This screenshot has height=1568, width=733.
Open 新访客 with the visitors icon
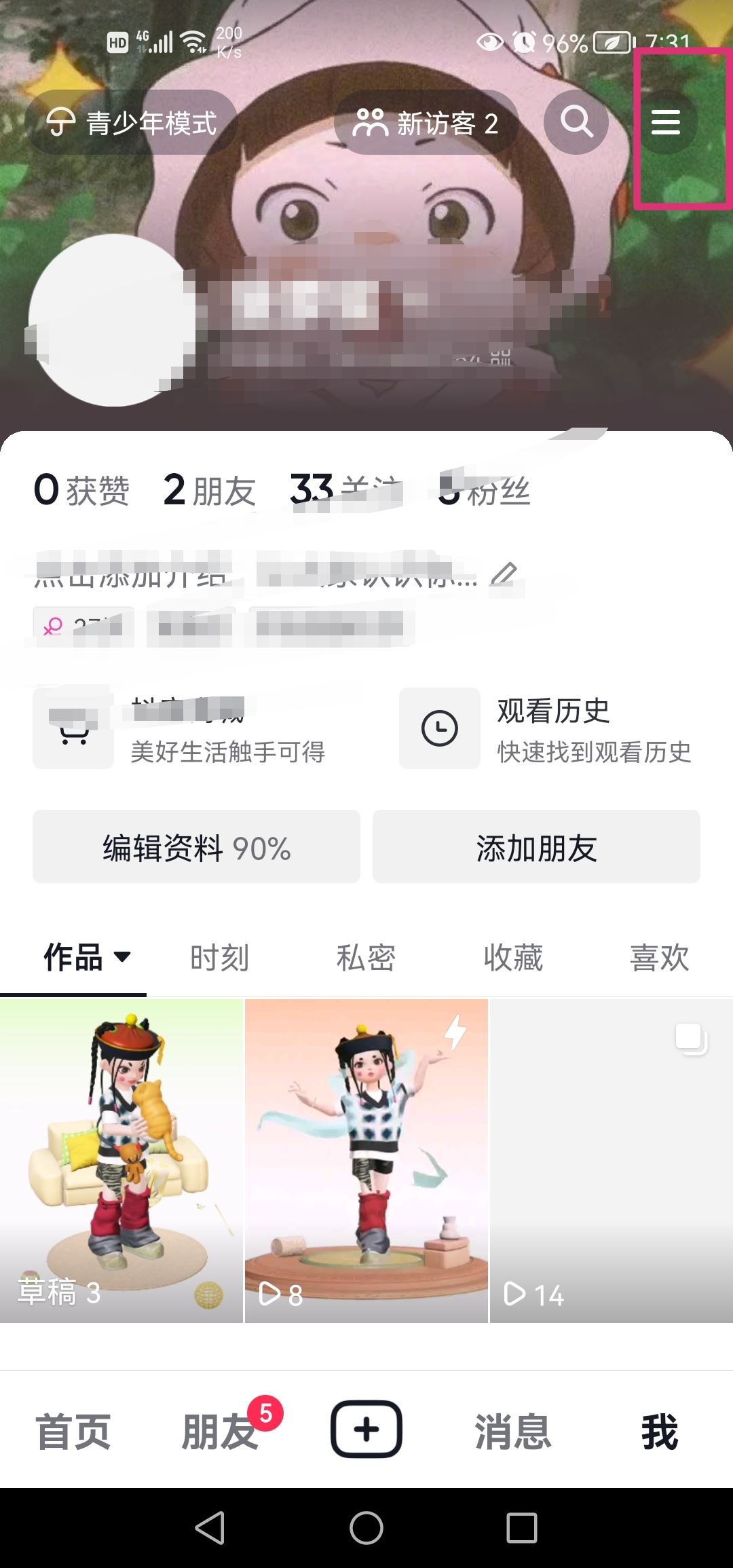(370, 122)
